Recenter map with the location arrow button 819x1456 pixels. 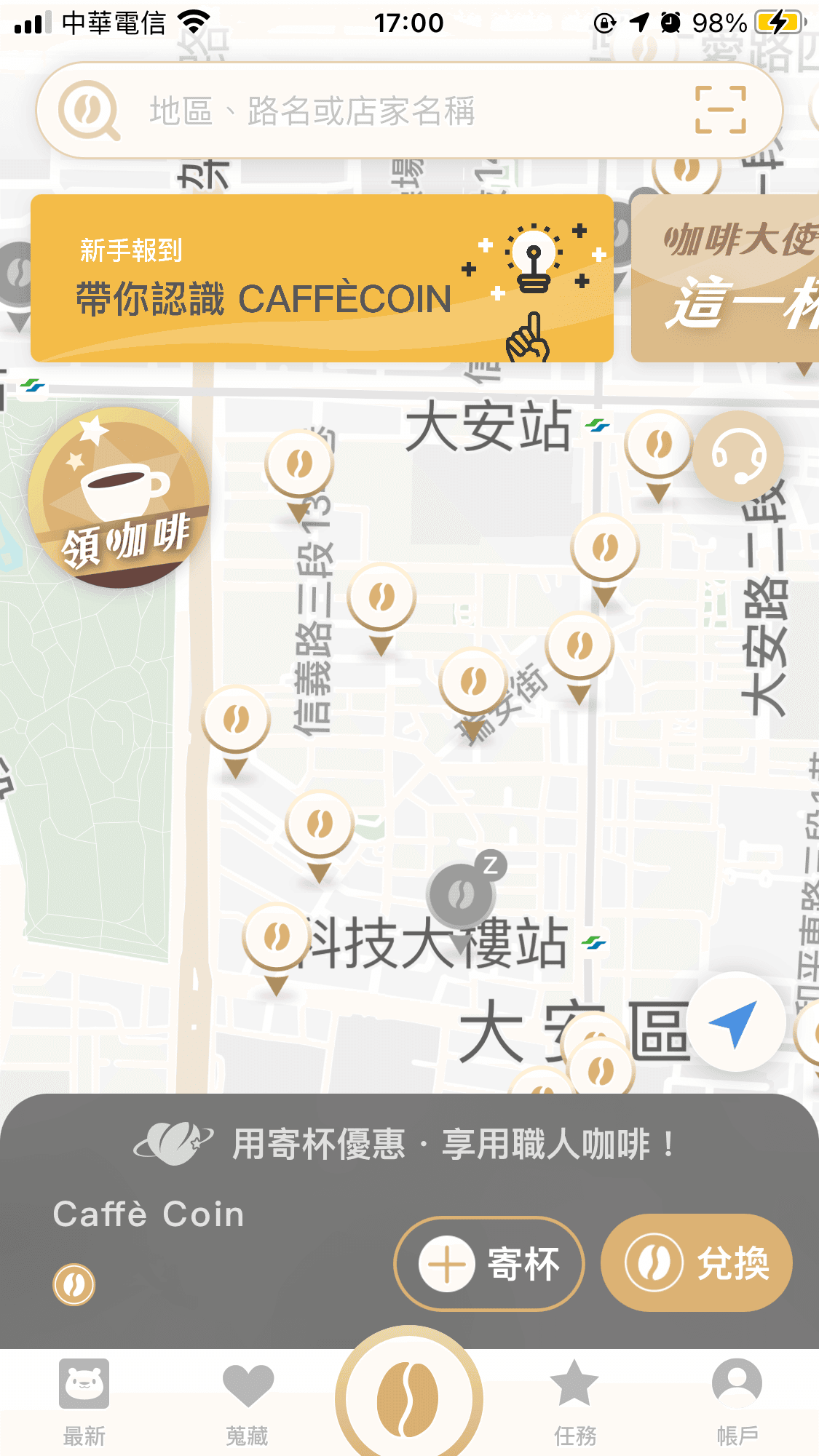pos(735,1022)
